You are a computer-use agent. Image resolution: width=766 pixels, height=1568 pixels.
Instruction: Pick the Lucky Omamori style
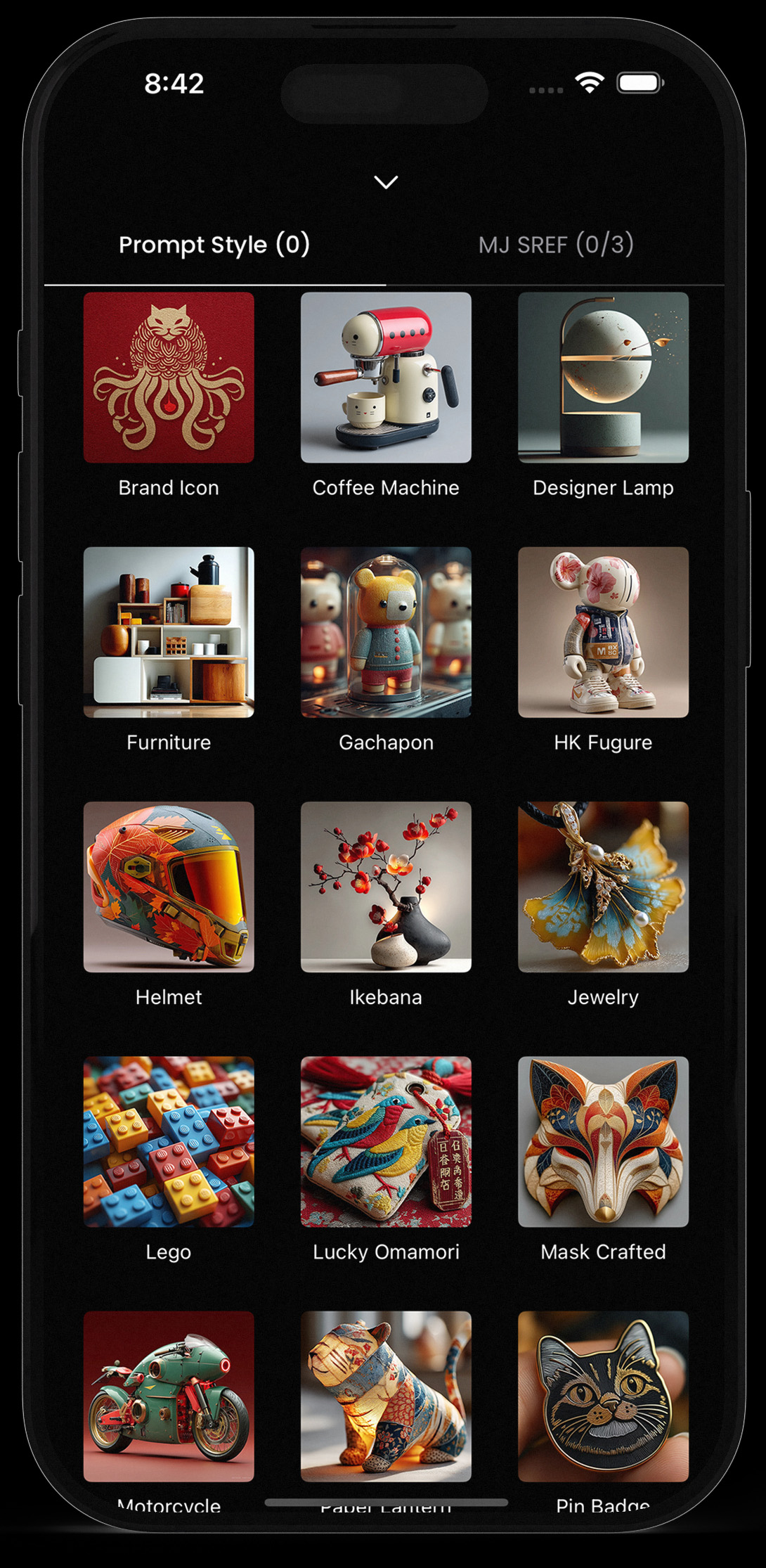pos(386,1141)
